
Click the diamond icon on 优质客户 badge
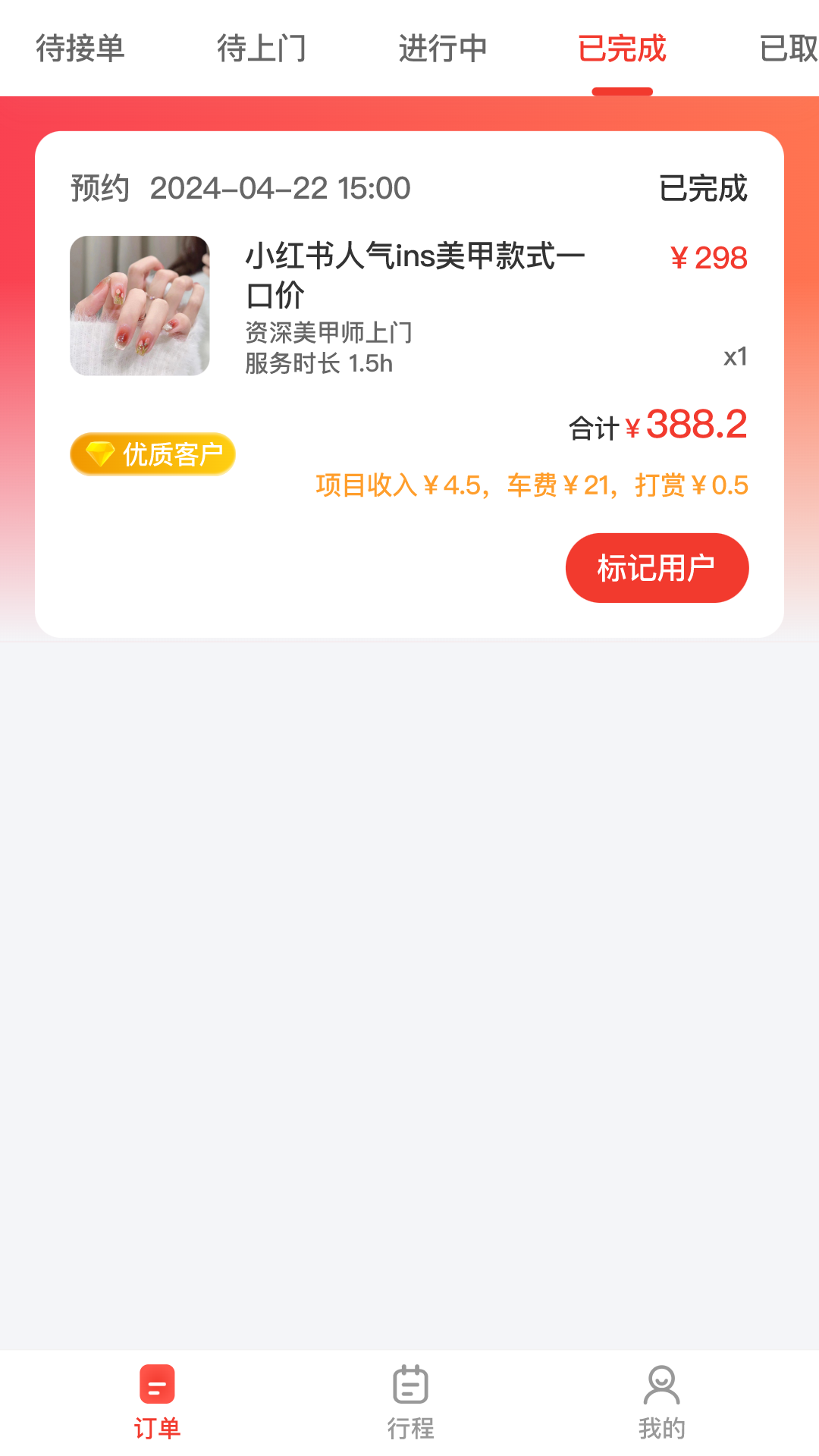[101, 453]
